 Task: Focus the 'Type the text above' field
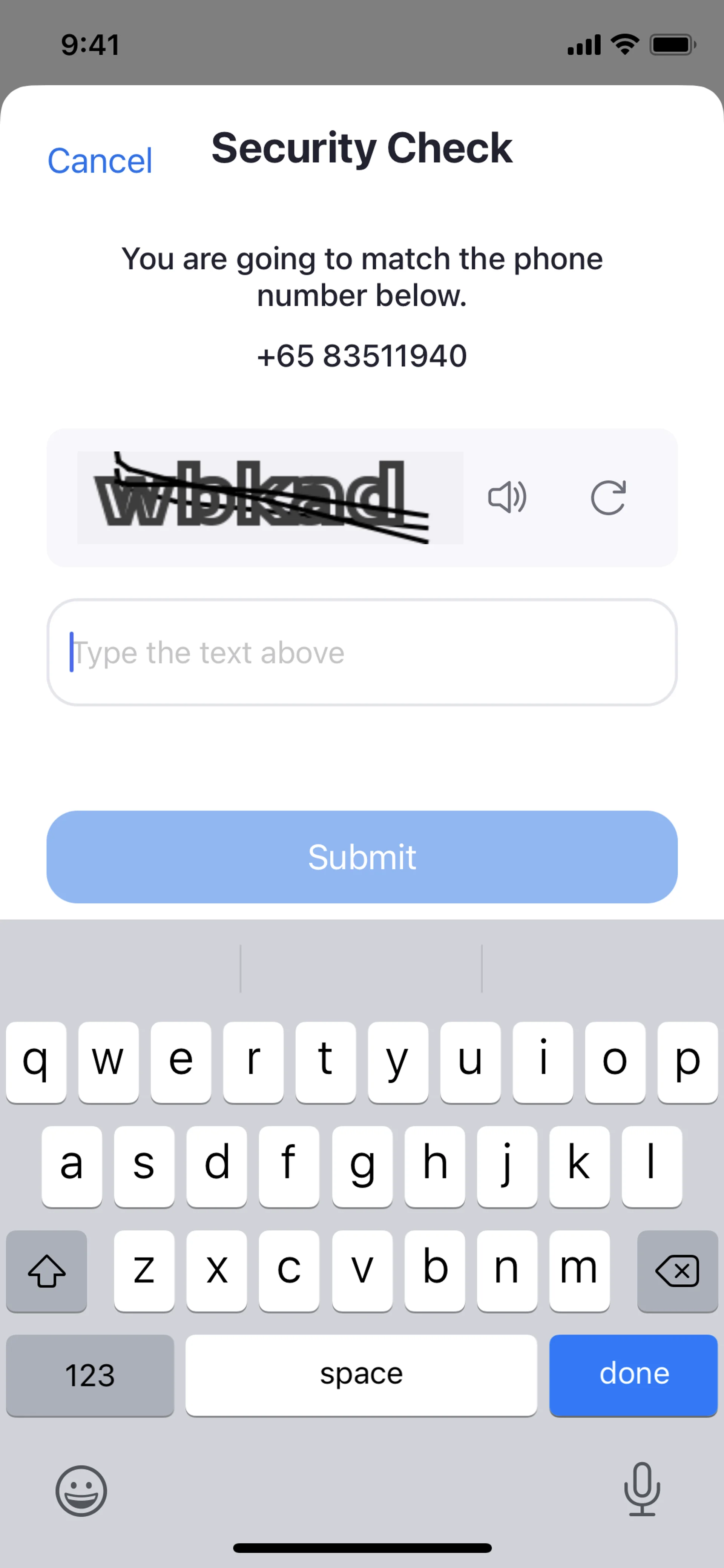tap(362, 652)
